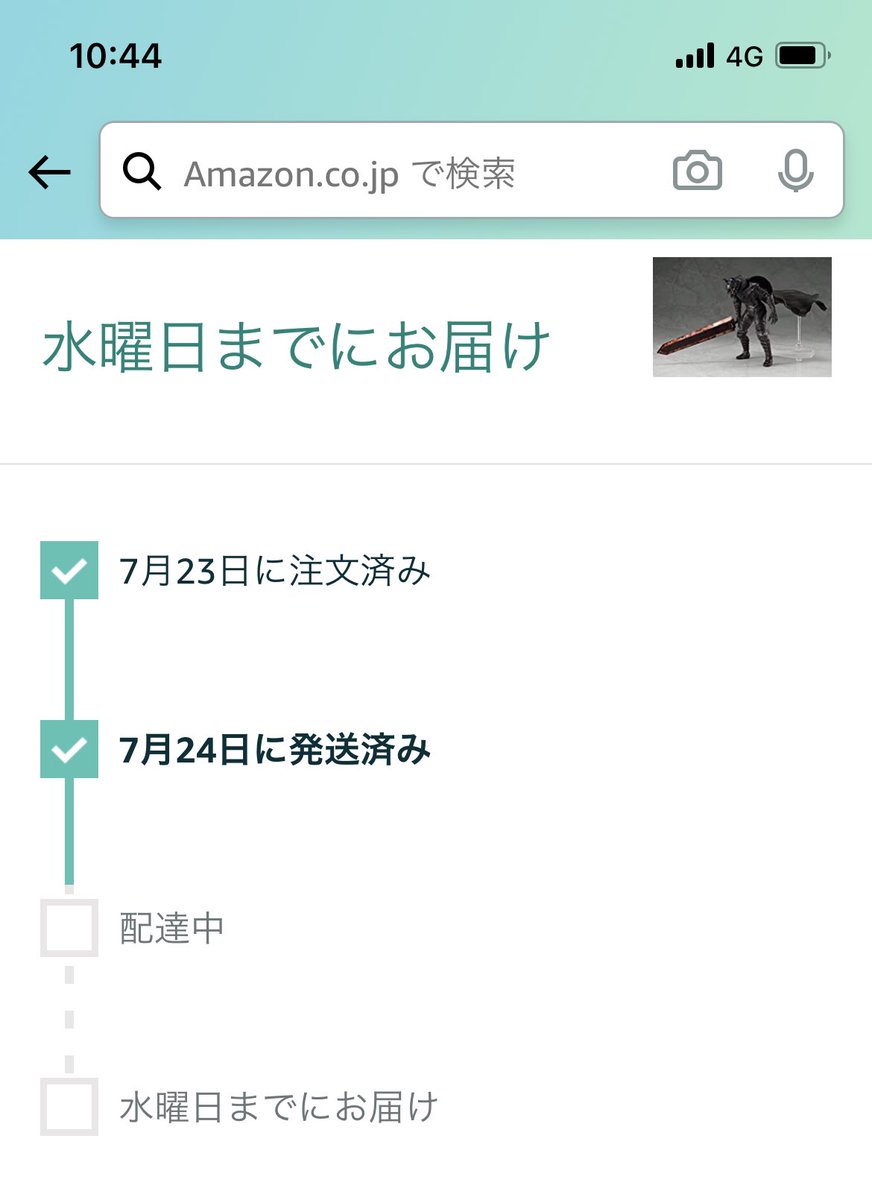872x1200 pixels.
Task: Go back with the arrow icon
Action: [x=49, y=173]
